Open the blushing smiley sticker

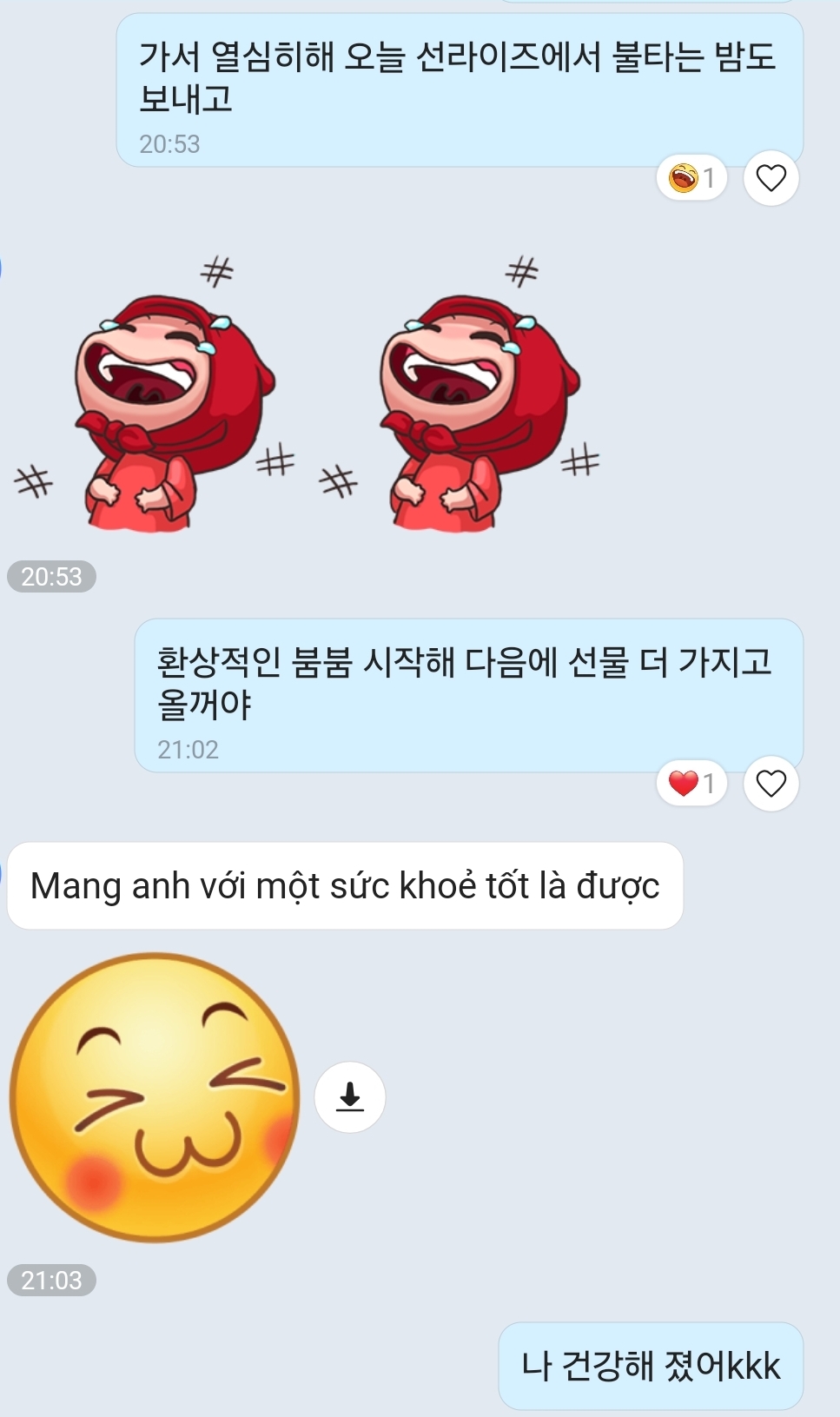pos(155,1097)
